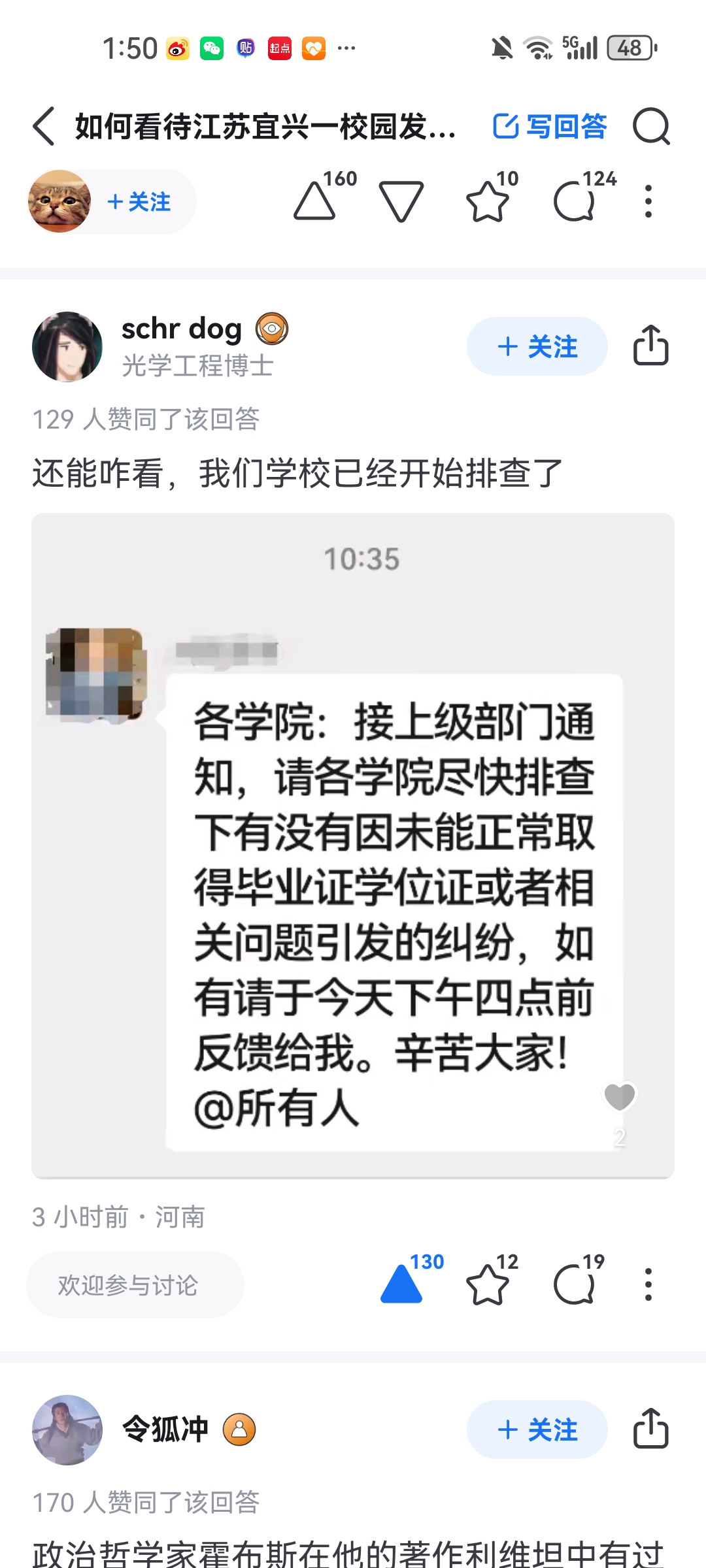The image size is (706, 1568).
Task: Open schr dog's profile avatar
Action: [x=67, y=347]
